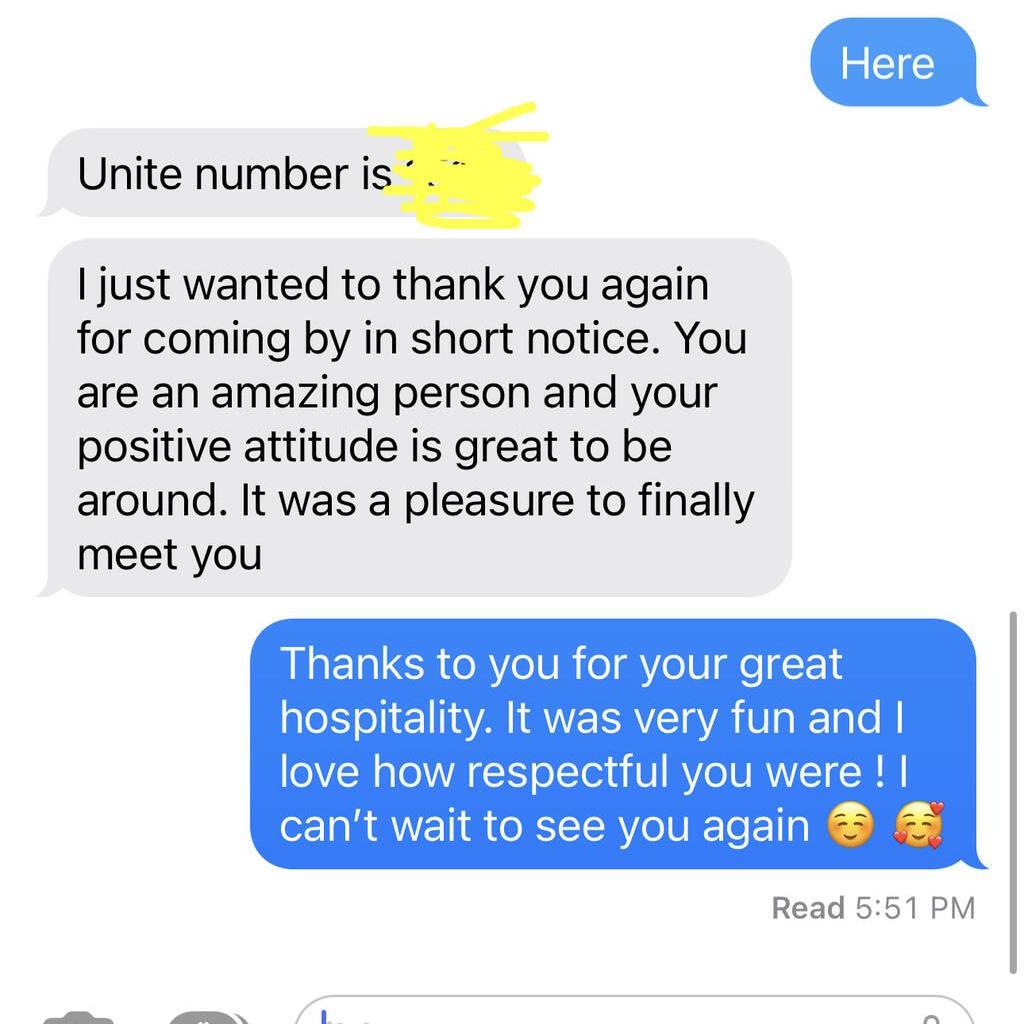Open the camera icon beside message field

[x=80, y=1017]
